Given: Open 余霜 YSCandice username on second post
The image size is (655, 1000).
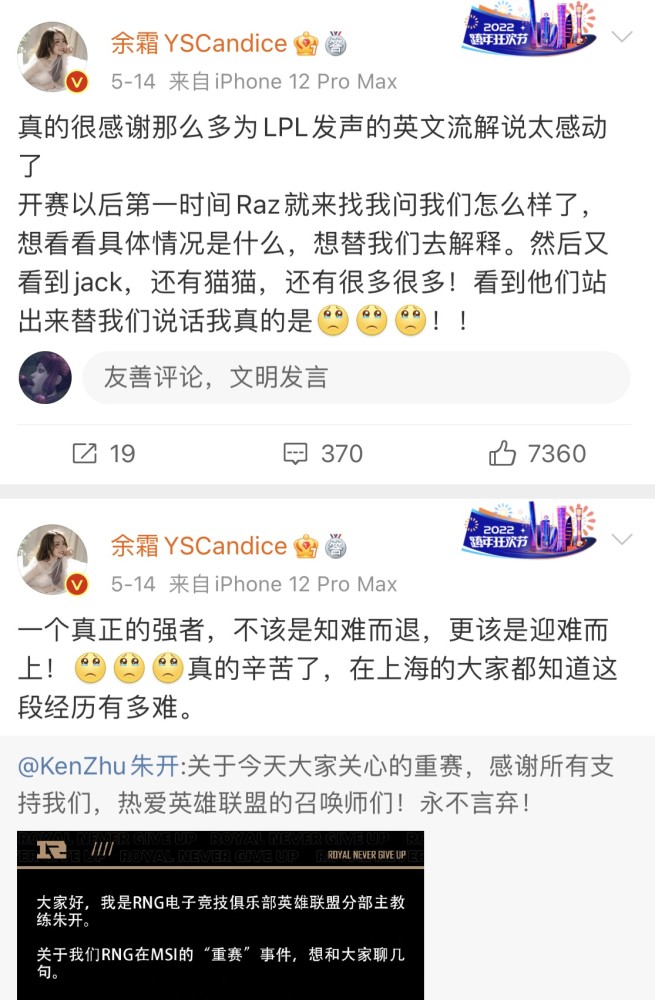Looking at the screenshot, I should click(x=198, y=546).
